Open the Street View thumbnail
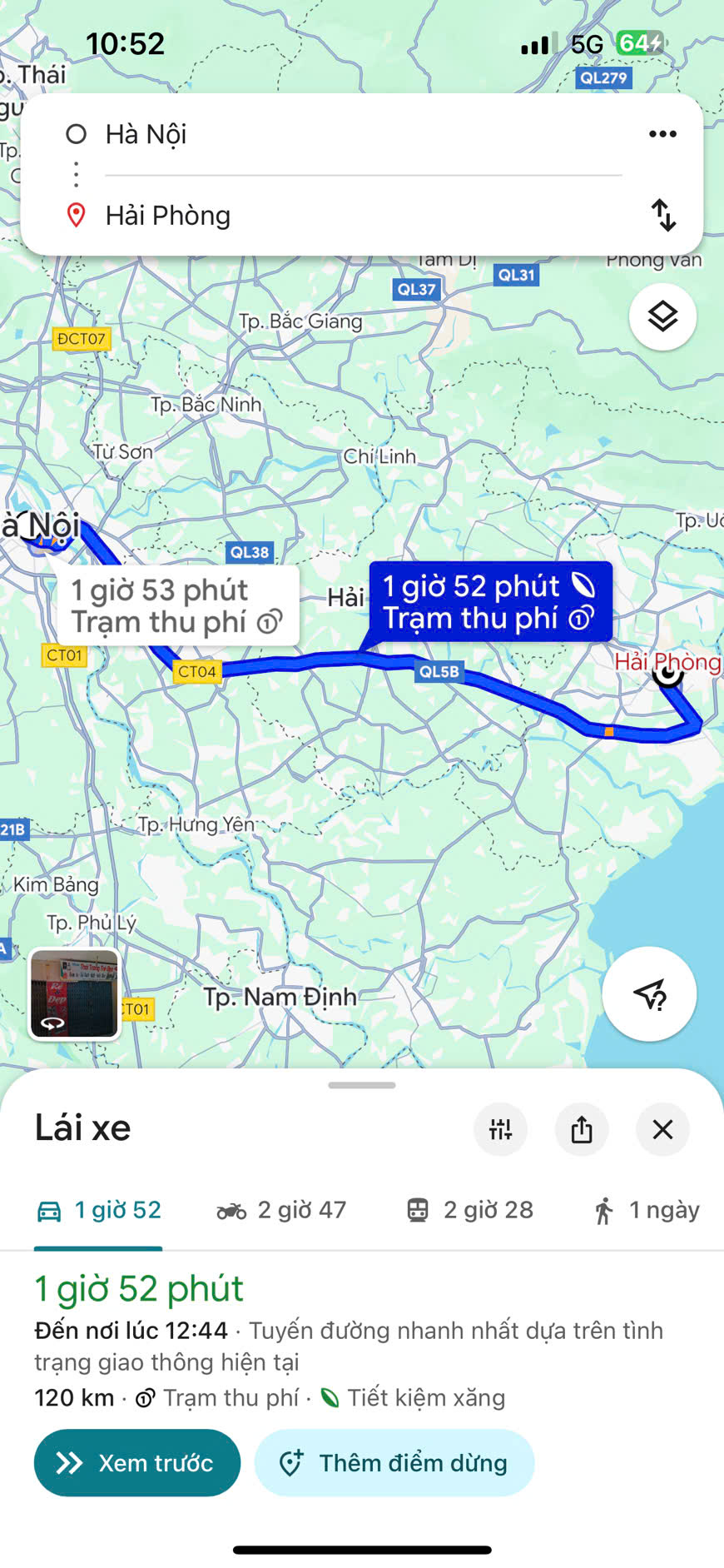 click(x=75, y=994)
